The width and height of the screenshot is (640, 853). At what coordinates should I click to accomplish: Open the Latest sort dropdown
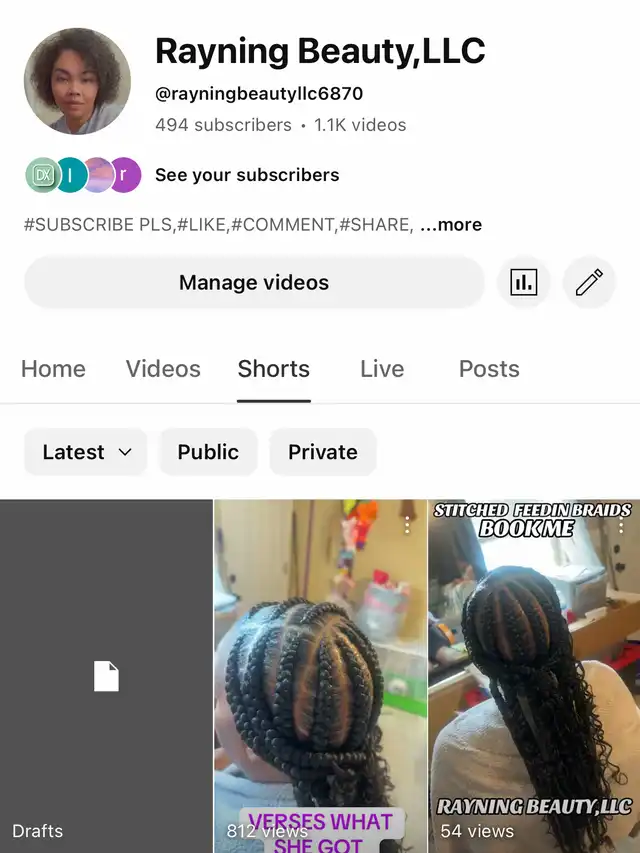(x=86, y=452)
